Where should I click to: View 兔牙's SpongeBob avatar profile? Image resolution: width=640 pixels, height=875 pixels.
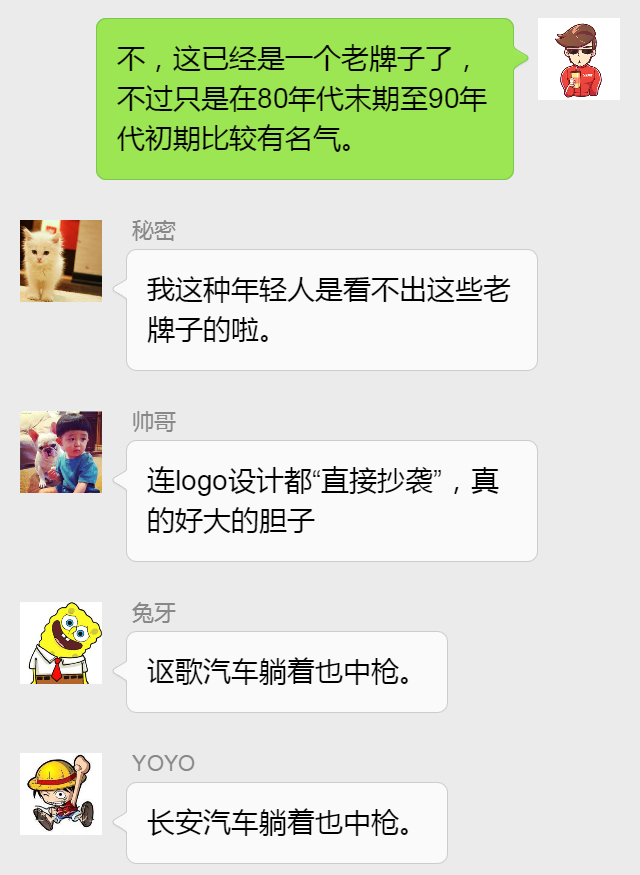pos(61,643)
